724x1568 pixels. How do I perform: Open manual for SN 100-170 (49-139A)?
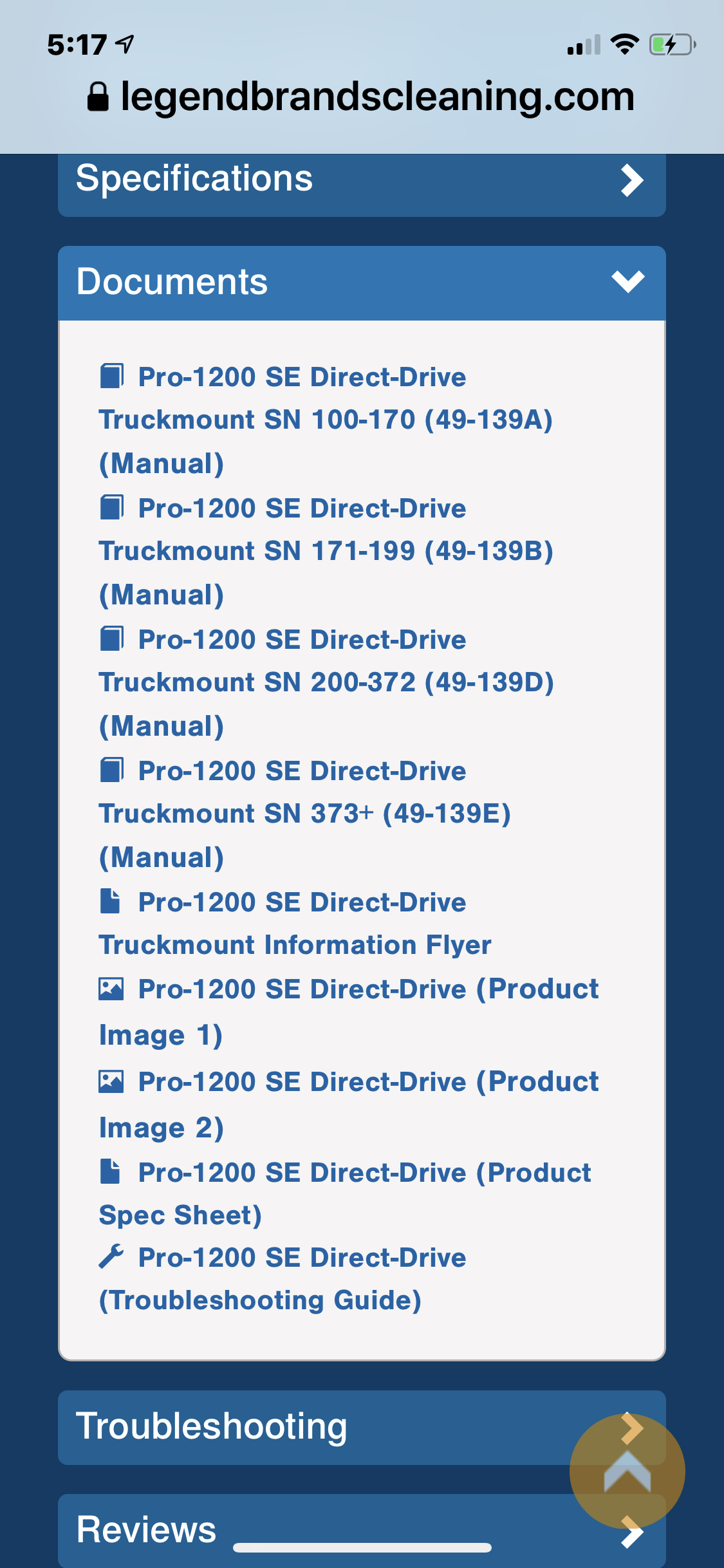[x=325, y=420]
